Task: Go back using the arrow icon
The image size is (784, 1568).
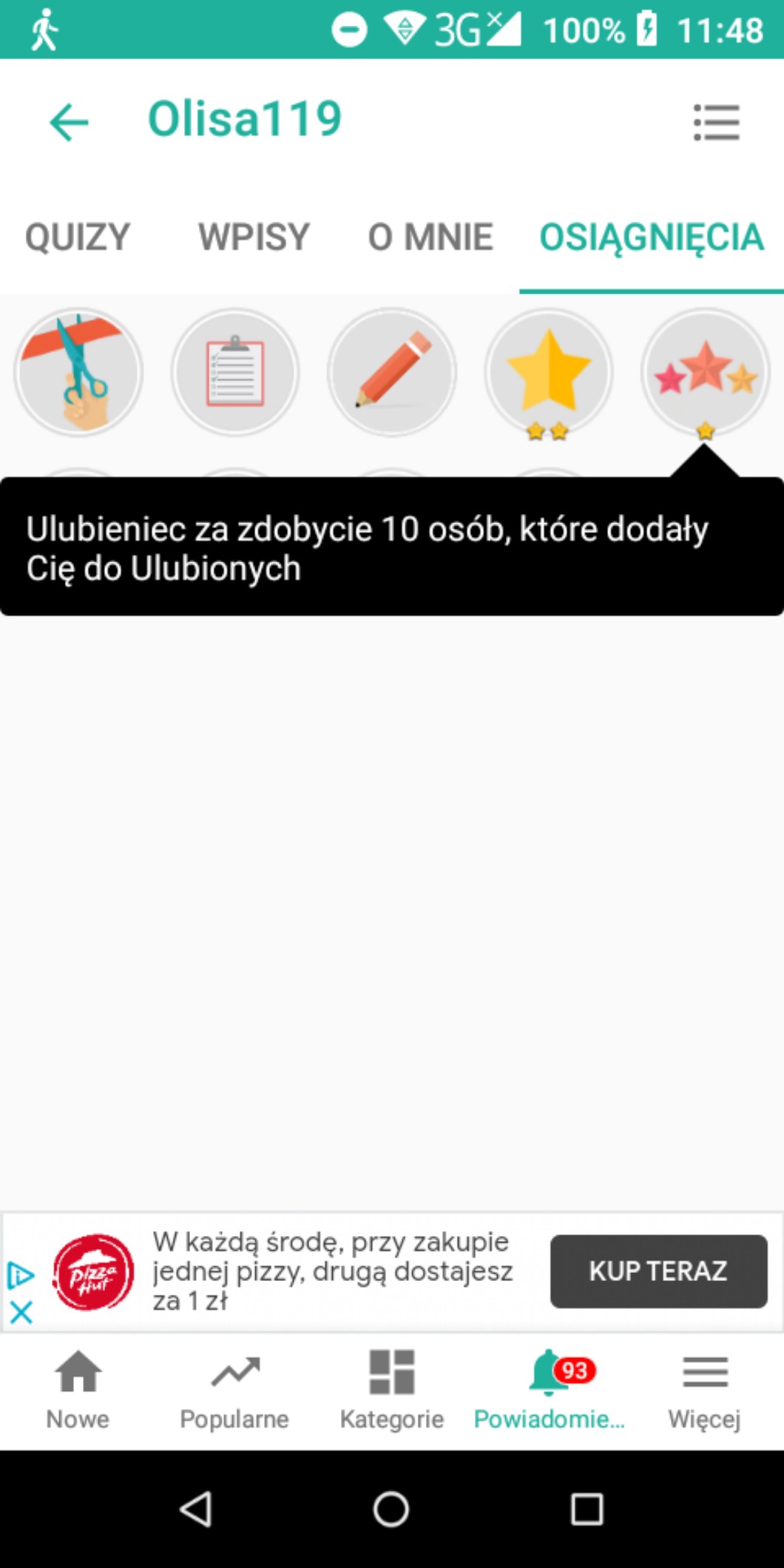Action: click(x=69, y=122)
